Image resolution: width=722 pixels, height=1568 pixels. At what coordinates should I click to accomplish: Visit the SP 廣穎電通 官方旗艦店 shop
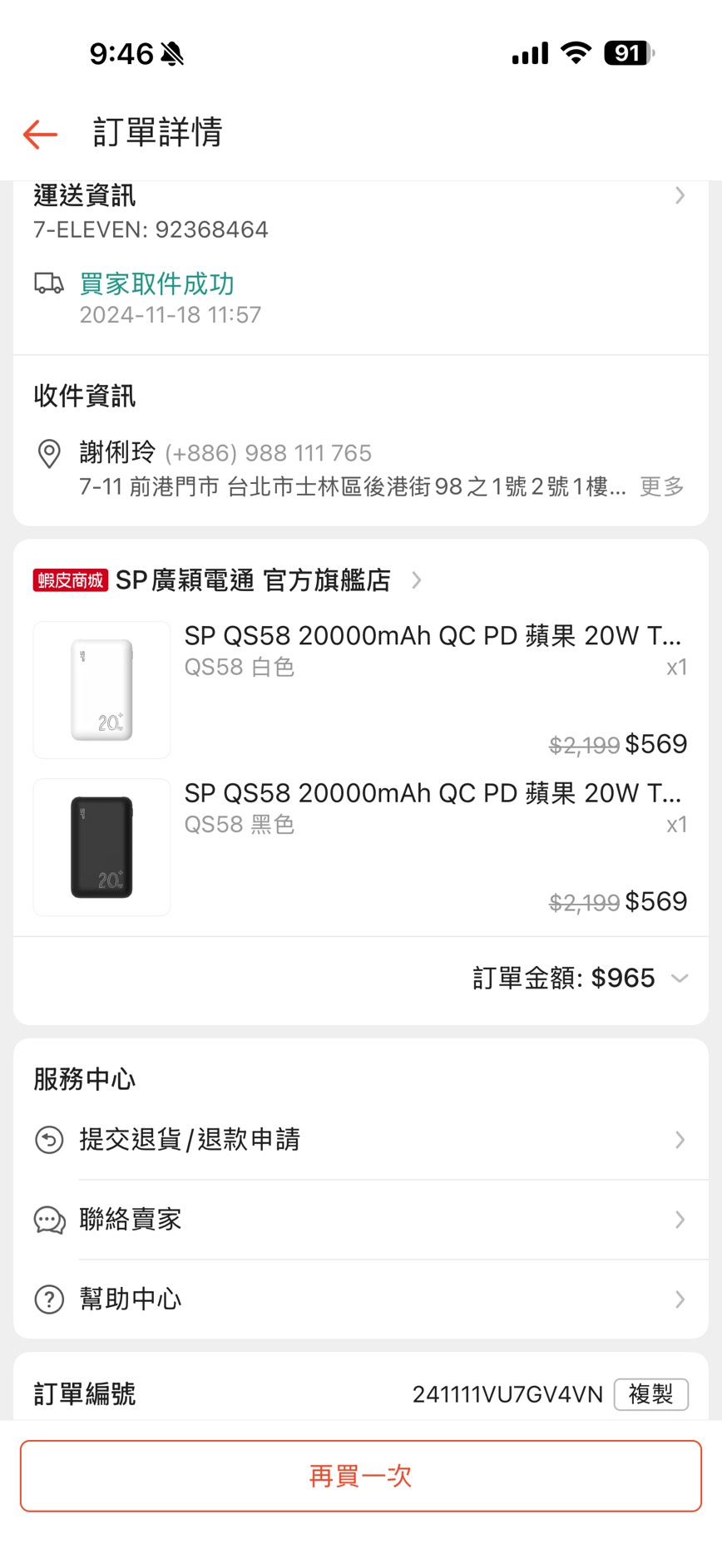[x=253, y=580]
